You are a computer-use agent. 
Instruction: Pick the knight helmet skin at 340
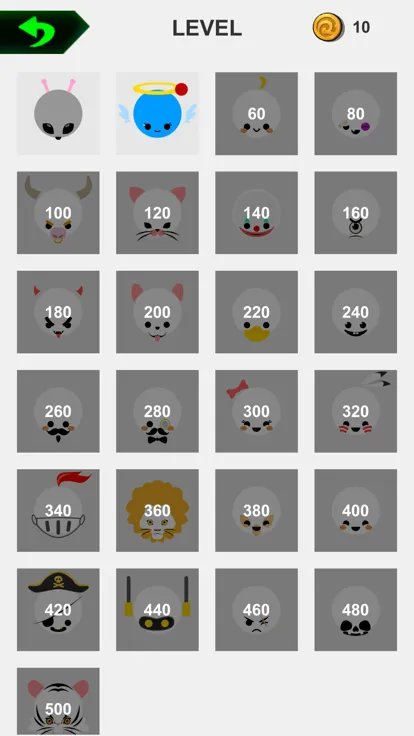pos(58,511)
